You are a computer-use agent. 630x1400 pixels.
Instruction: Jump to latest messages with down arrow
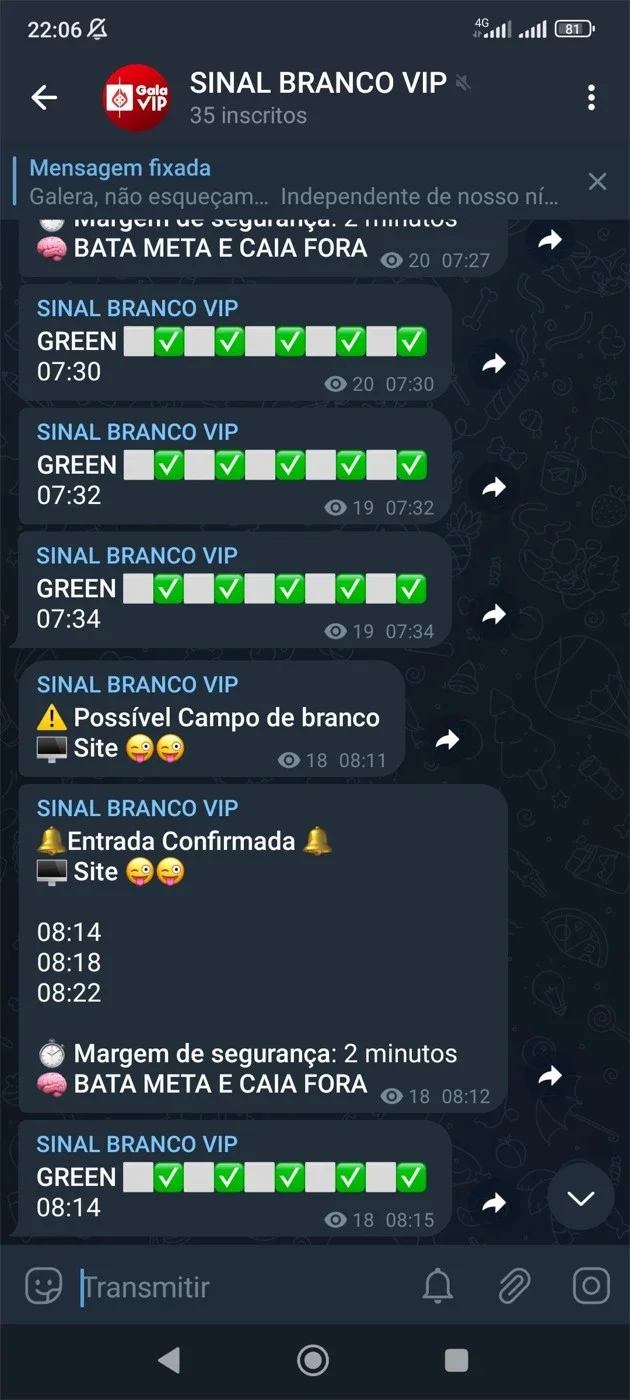click(581, 1197)
